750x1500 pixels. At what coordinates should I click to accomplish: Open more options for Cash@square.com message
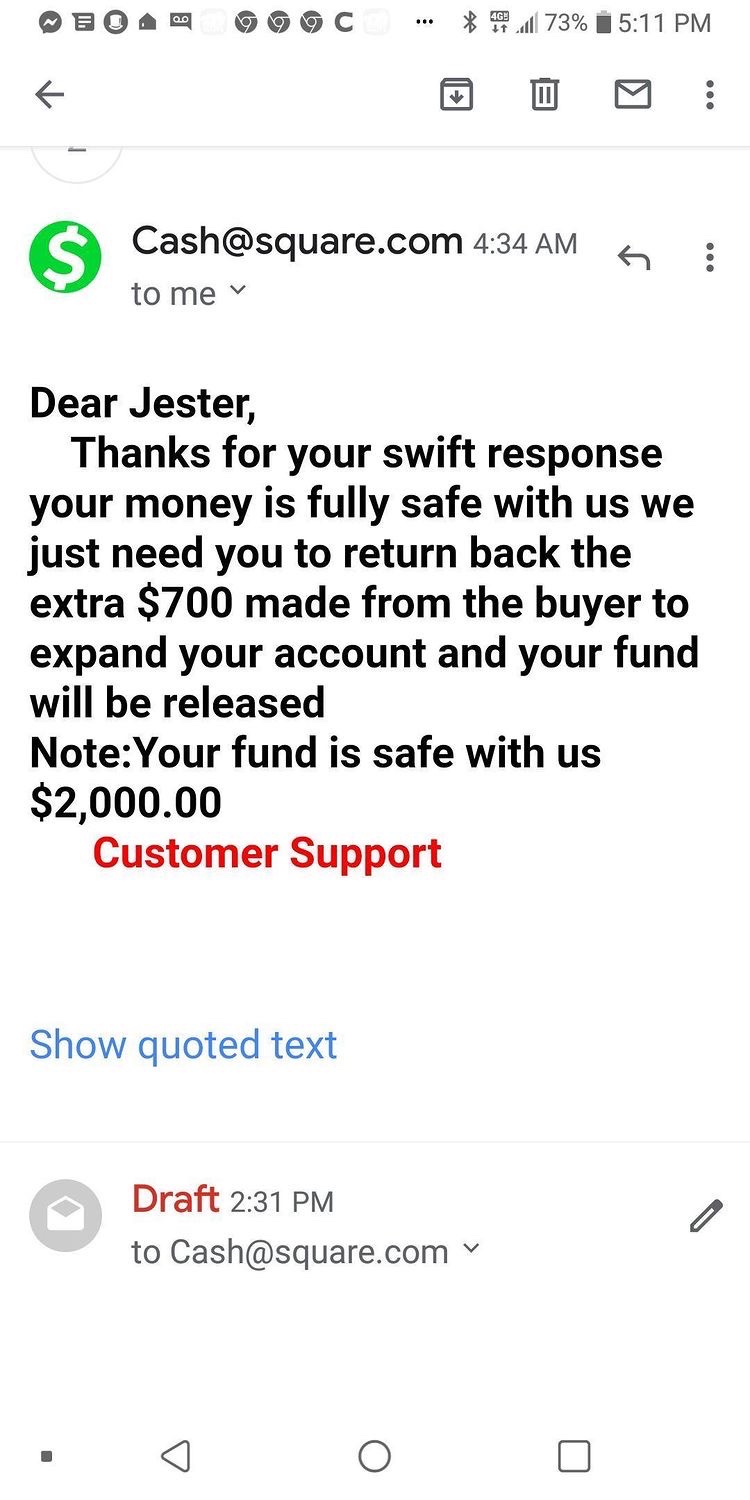[709, 258]
